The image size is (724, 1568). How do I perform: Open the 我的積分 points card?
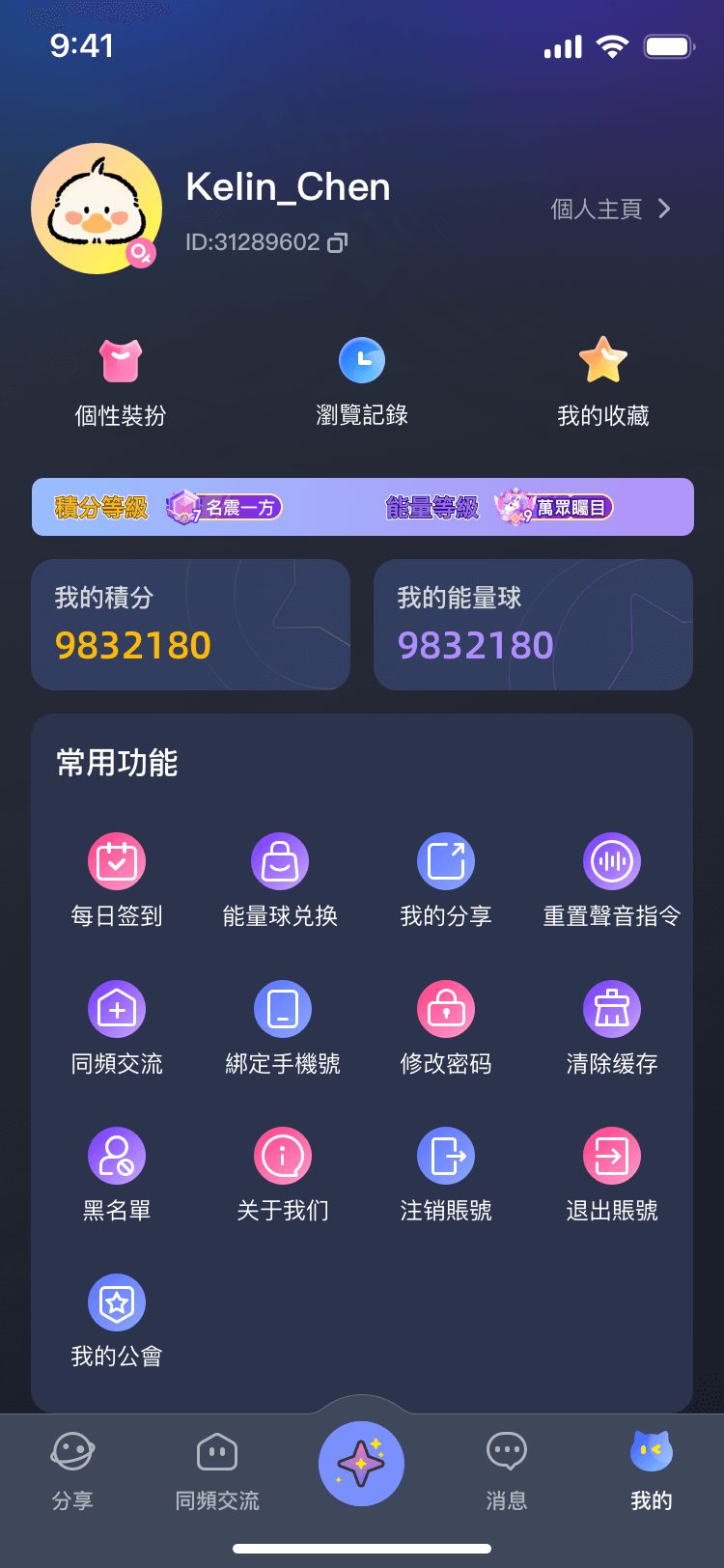[x=190, y=625]
